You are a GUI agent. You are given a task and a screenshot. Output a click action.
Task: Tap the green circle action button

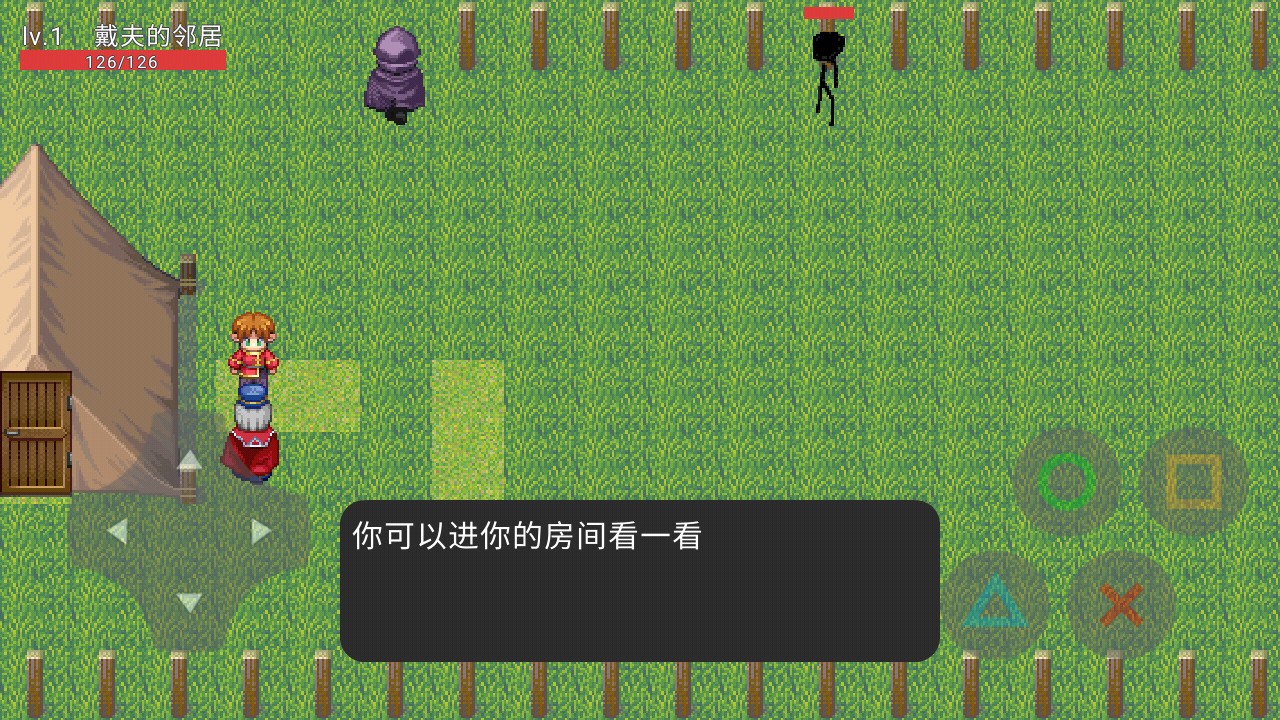[x=1066, y=482]
